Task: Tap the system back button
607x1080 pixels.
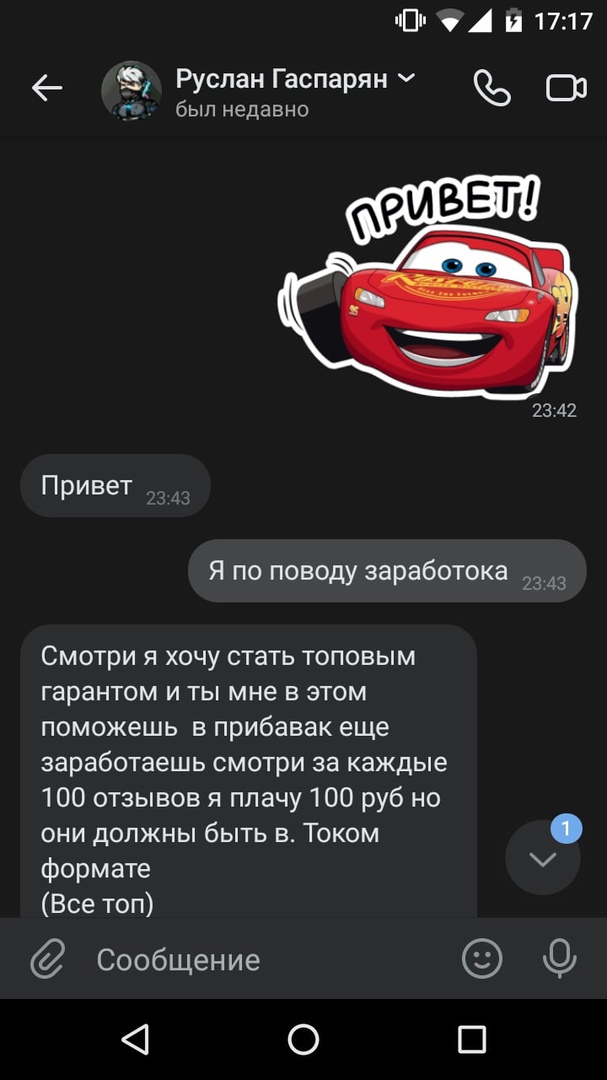Action: coord(135,1039)
